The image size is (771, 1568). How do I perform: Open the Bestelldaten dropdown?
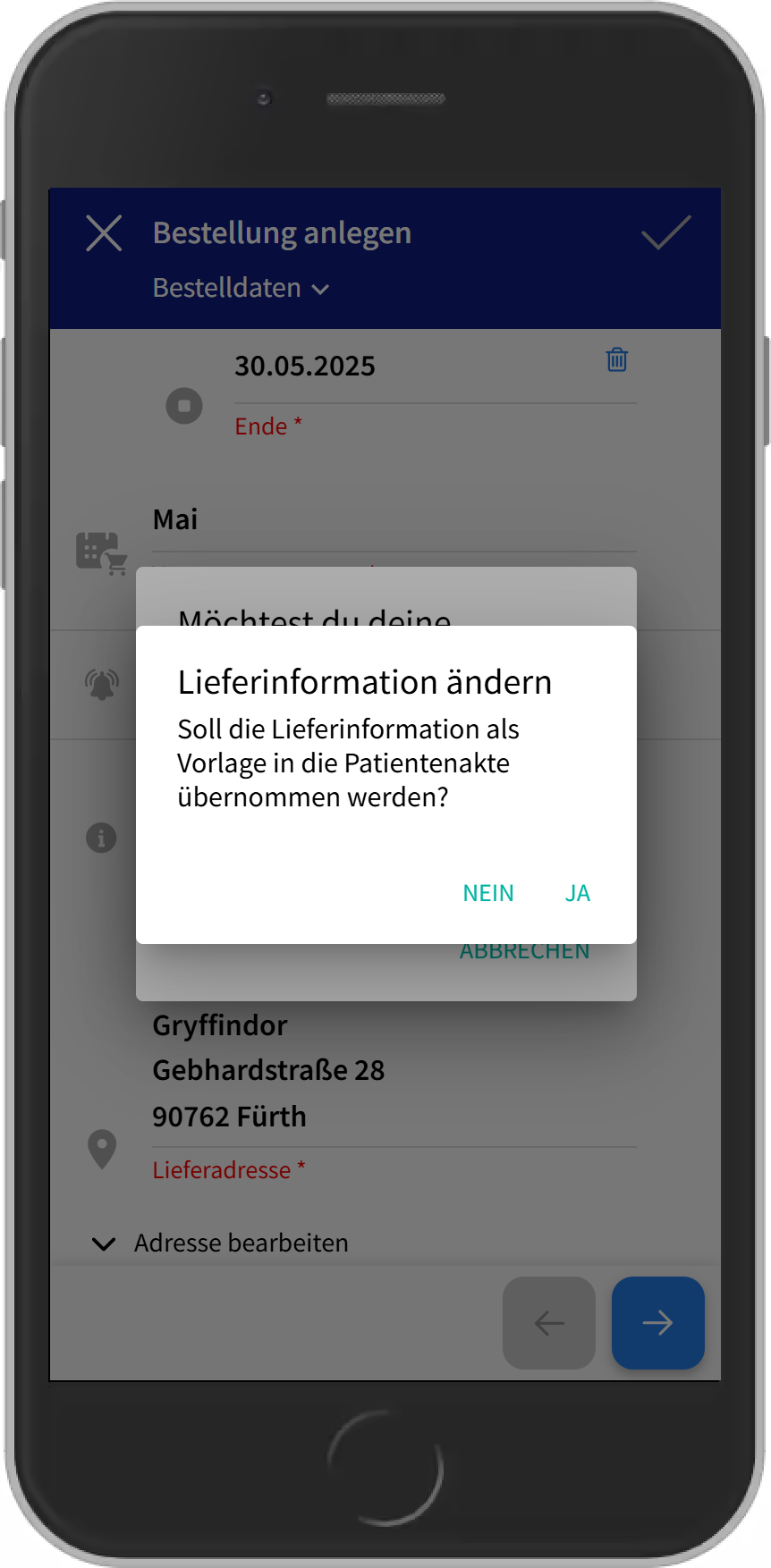241,288
